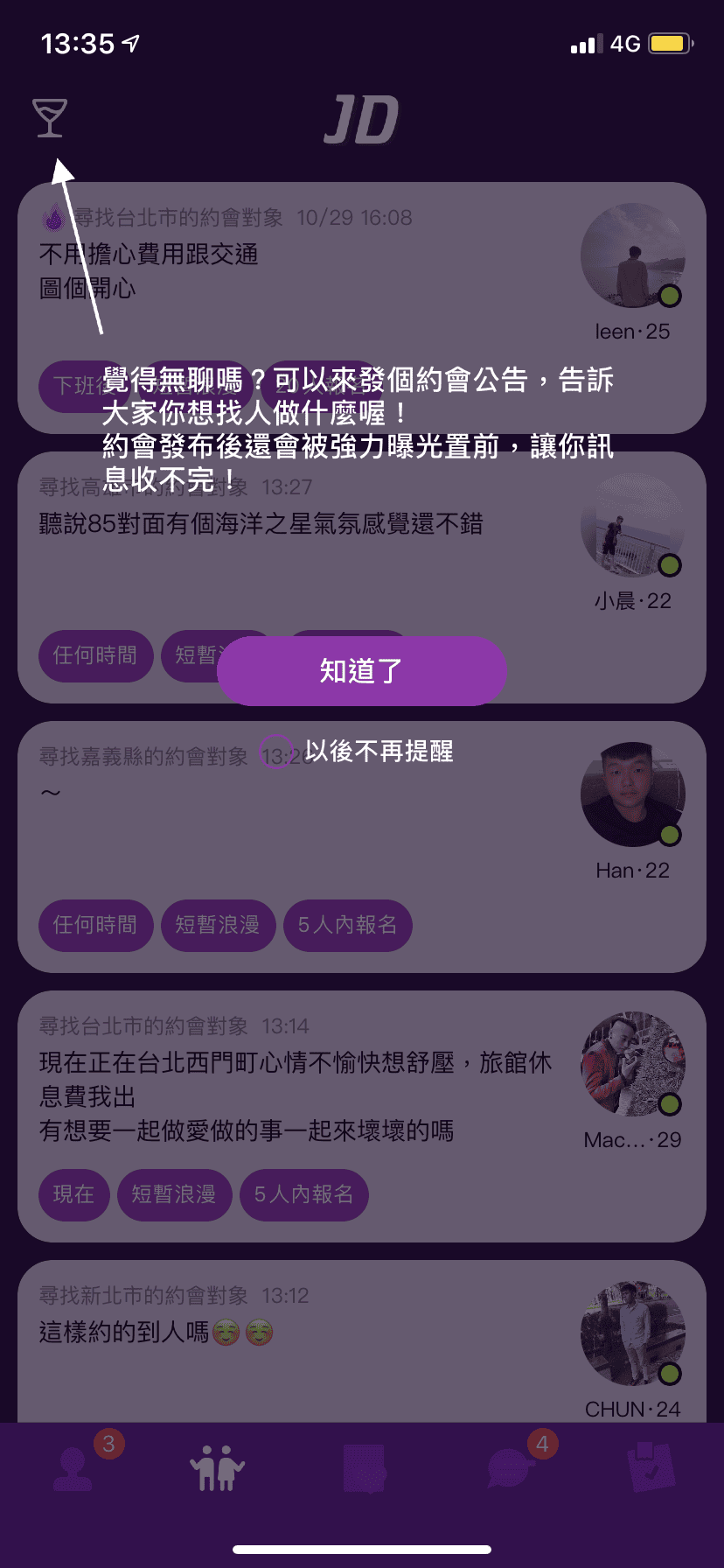Select the 5人內報名 tag on Mac's post

(x=303, y=1195)
